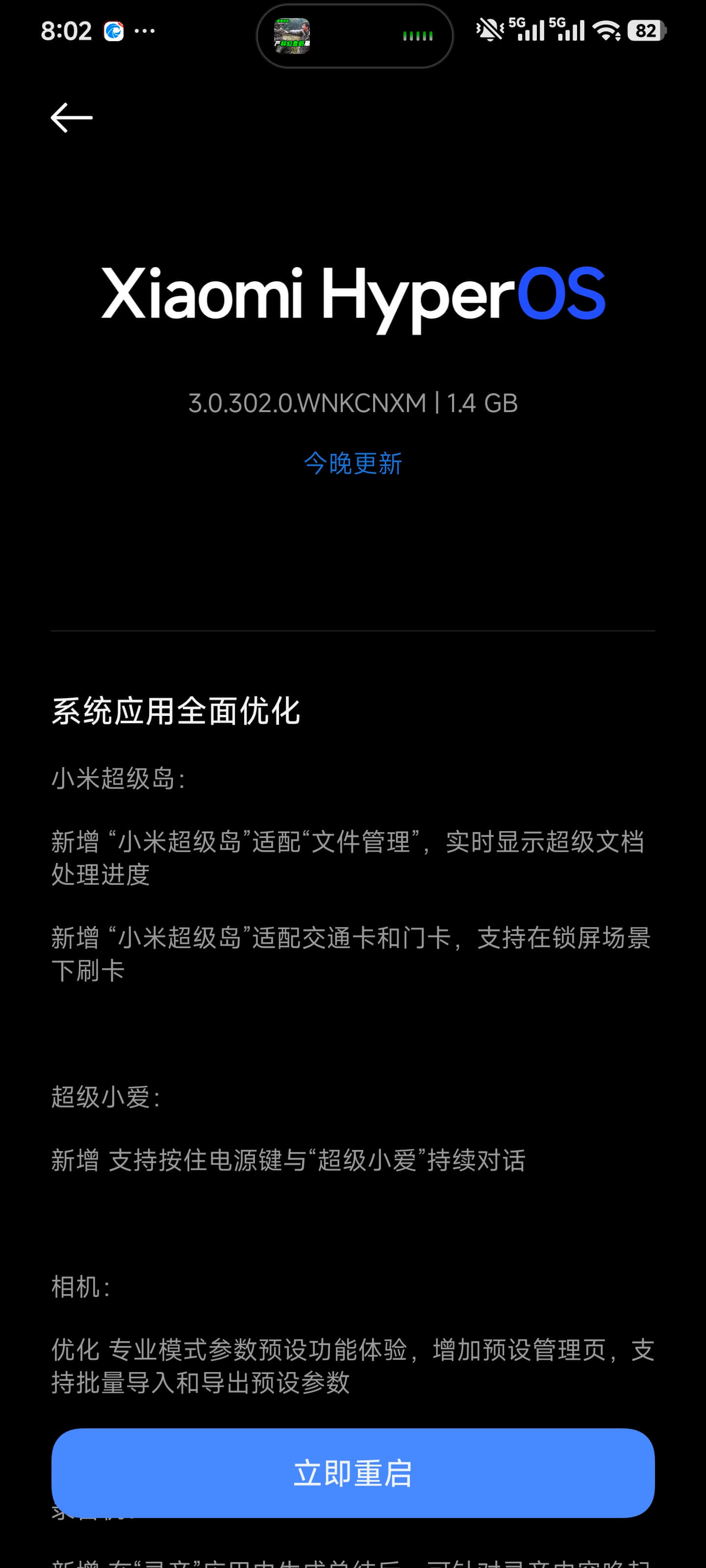Open the super island pill at top

tap(354, 36)
